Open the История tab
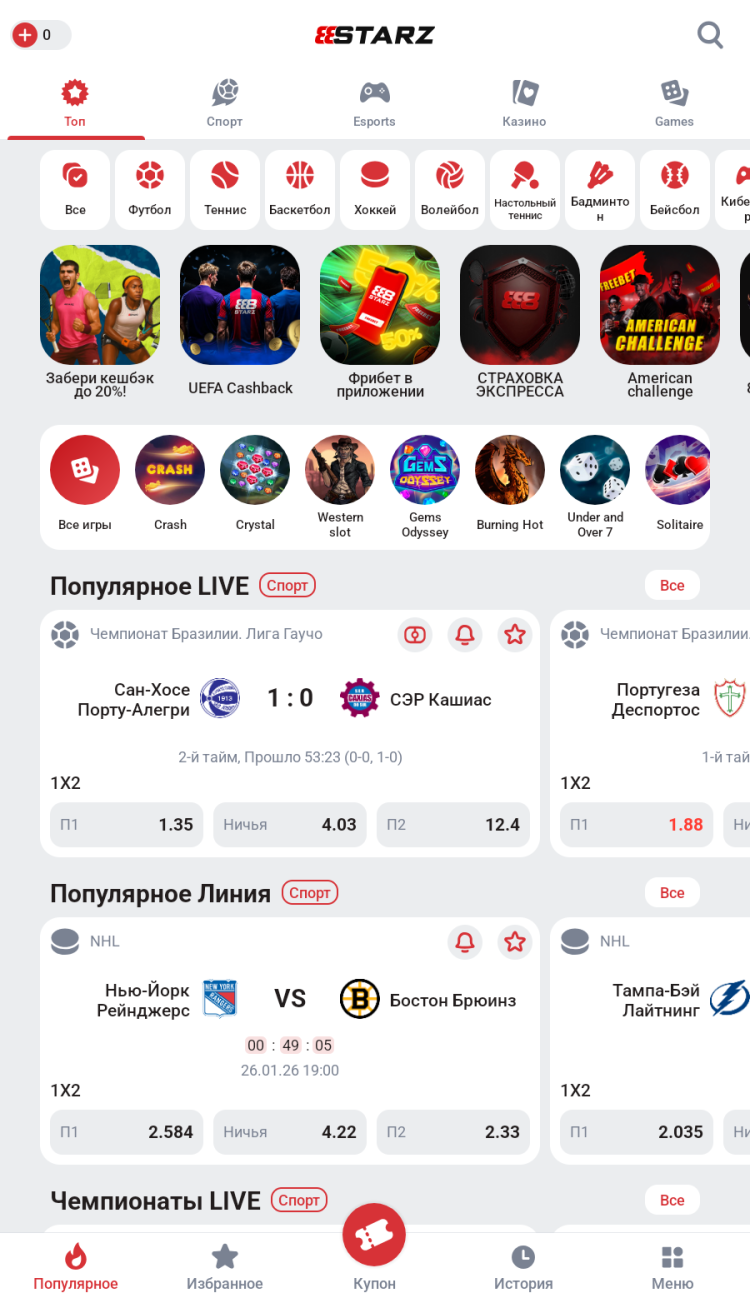 [x=523, y=1268]
